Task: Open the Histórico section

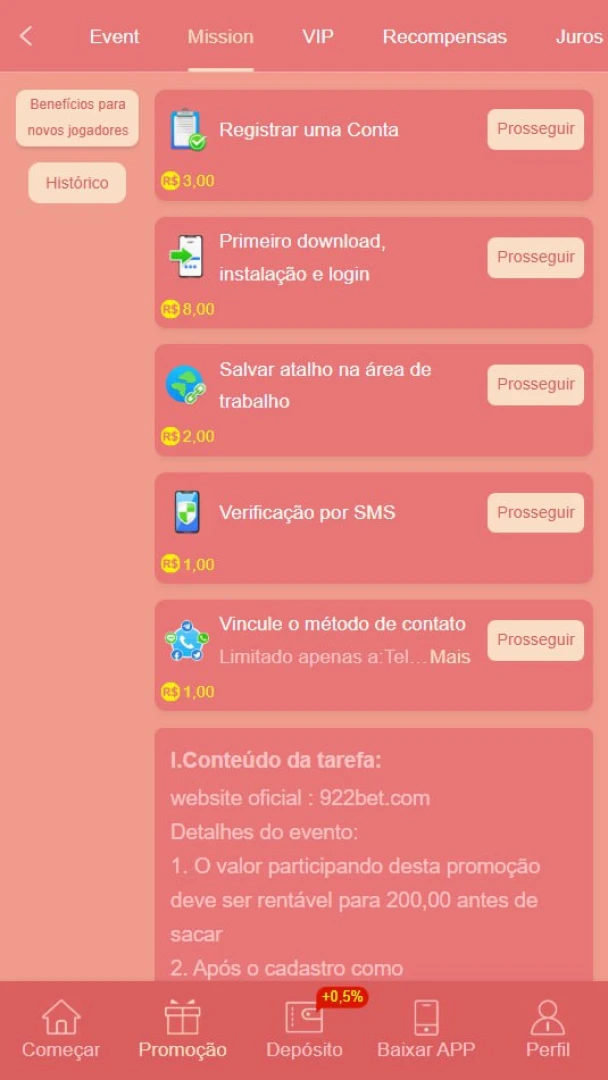Action: point(77,183)
